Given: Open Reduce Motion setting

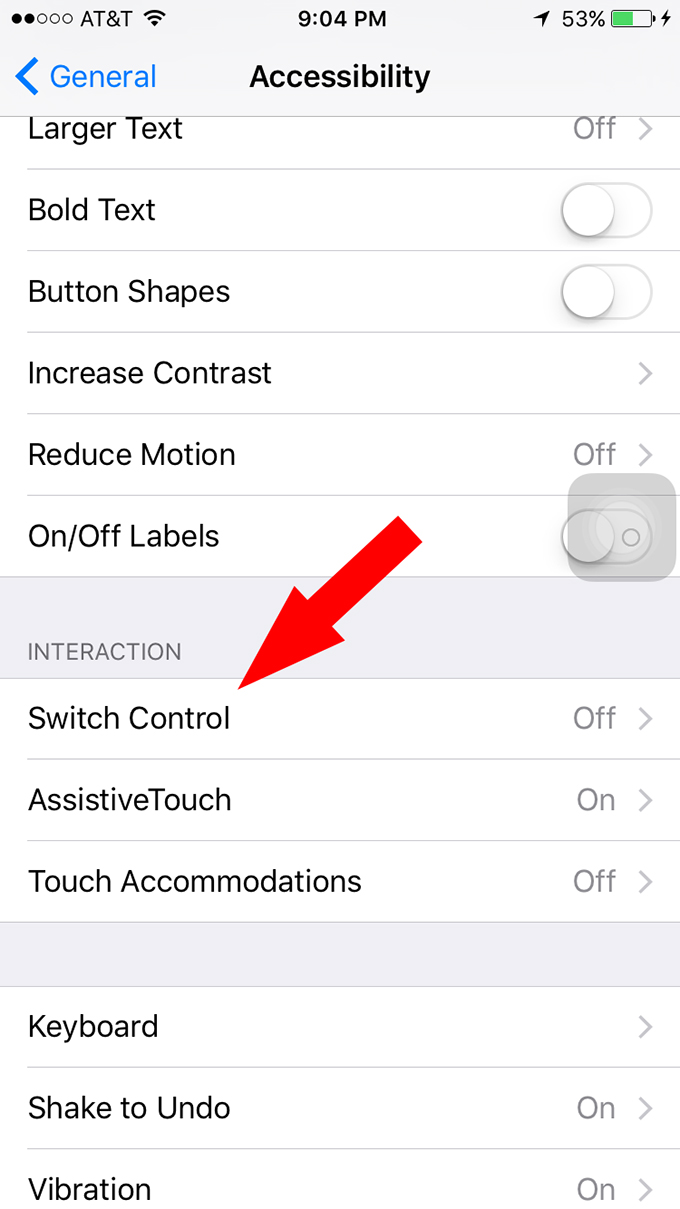Looking at the screenshot, I should [x=340, y=455].
